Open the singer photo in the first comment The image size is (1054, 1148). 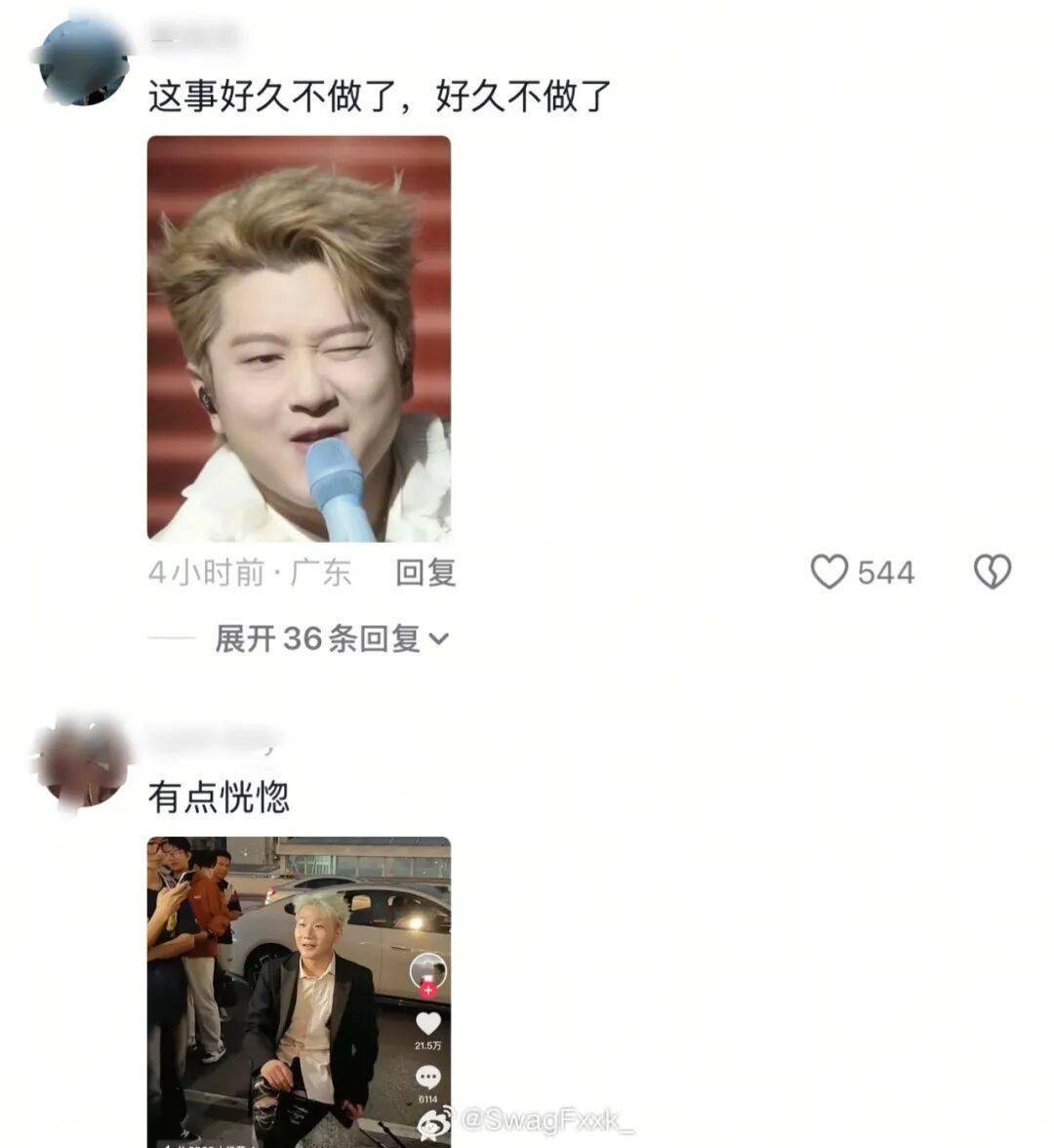(299, 338)
